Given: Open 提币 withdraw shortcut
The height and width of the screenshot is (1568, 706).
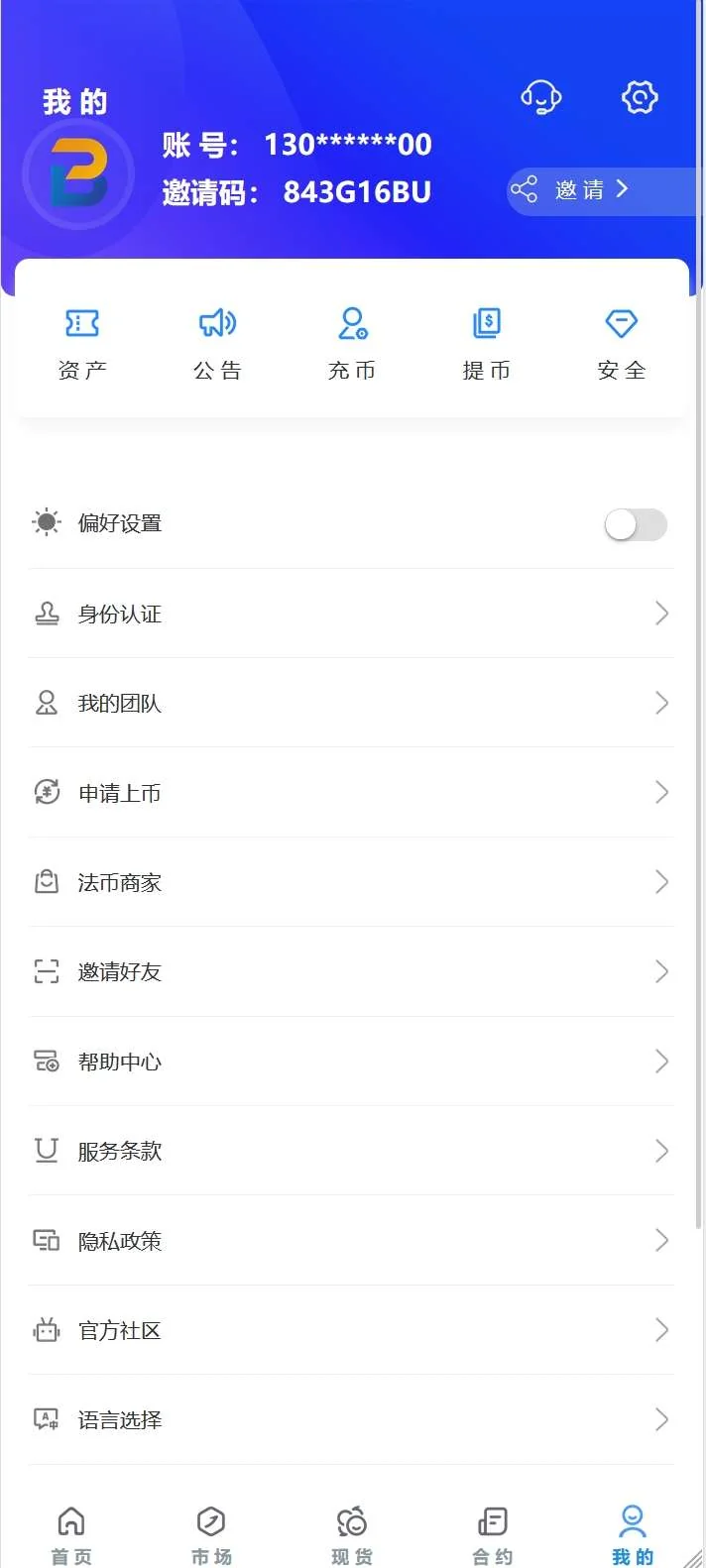Looking at the screenshot, I should pyautogui.click(x=487, y=343).
